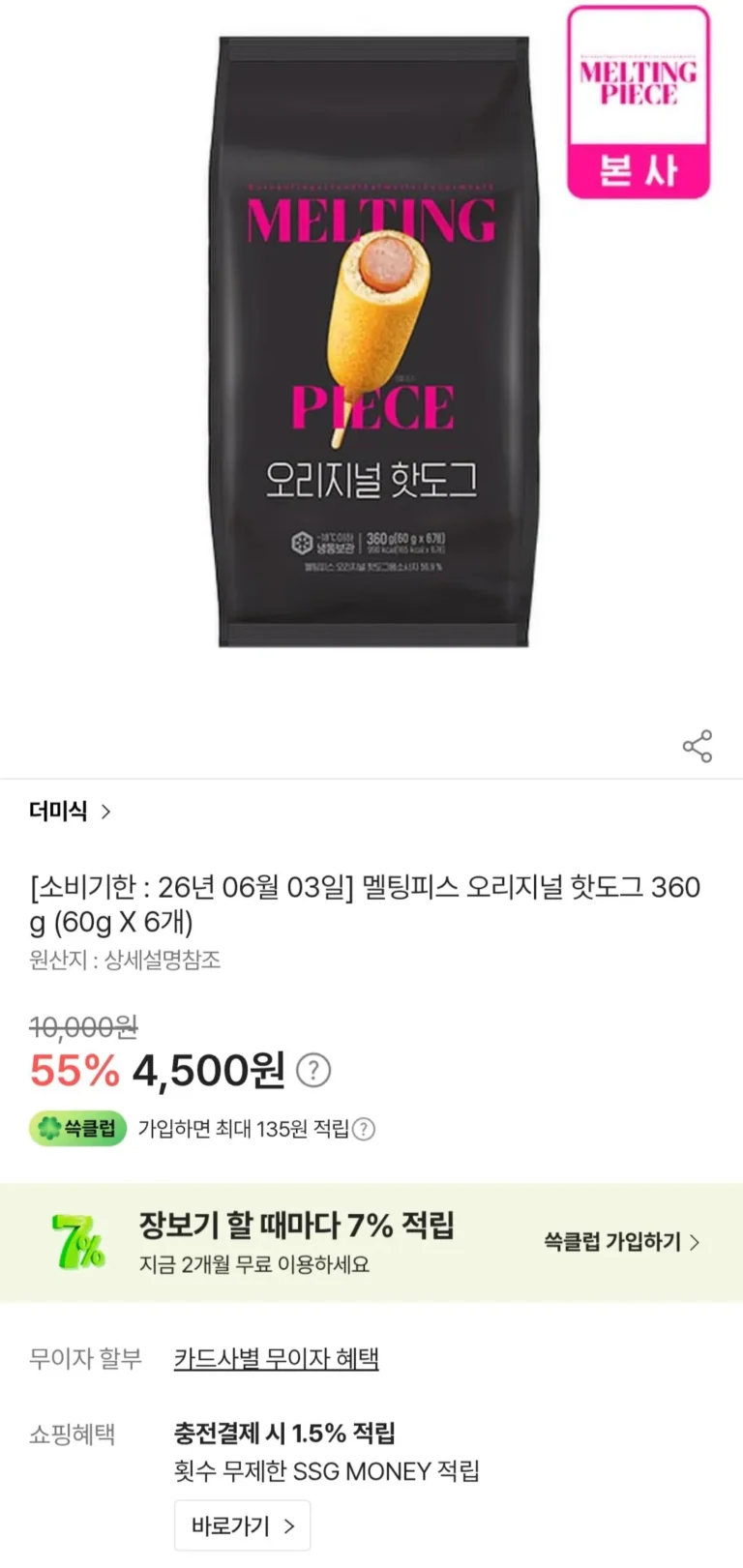Open the 더미식 brand store link

(x=70, y=811)
